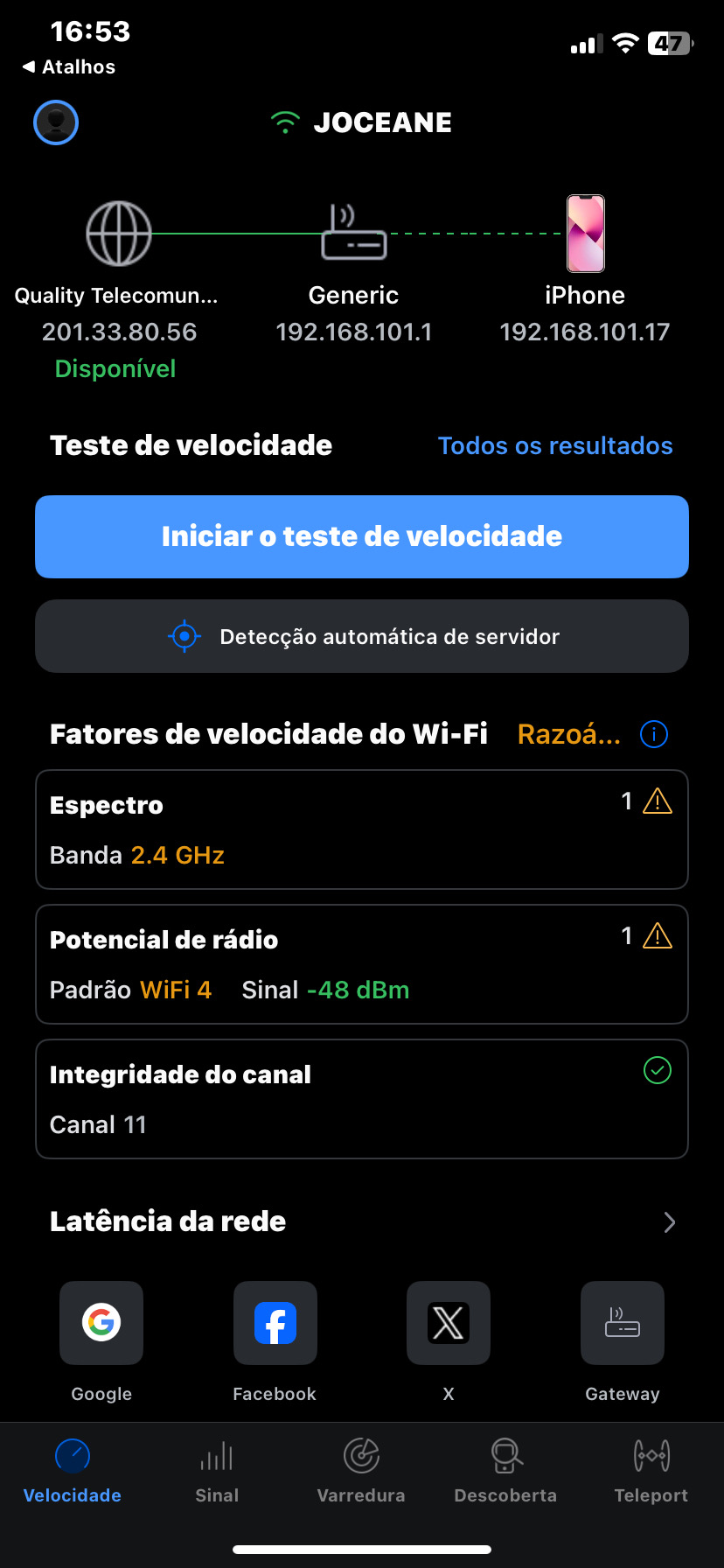Viewport: 724px width, 1568px height.
Task: Expand Latência da rede details
Action: [669, 1222]
